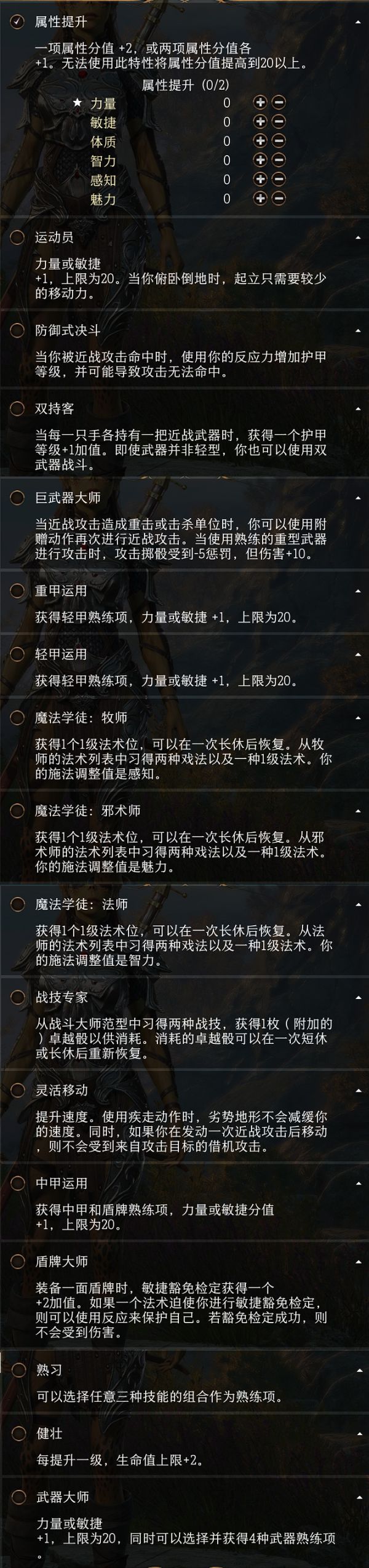Image resolution: width=369 pixels, height=1568 pixels.
Task: Select the 武器大师 feat
Action: (17, 1496)
